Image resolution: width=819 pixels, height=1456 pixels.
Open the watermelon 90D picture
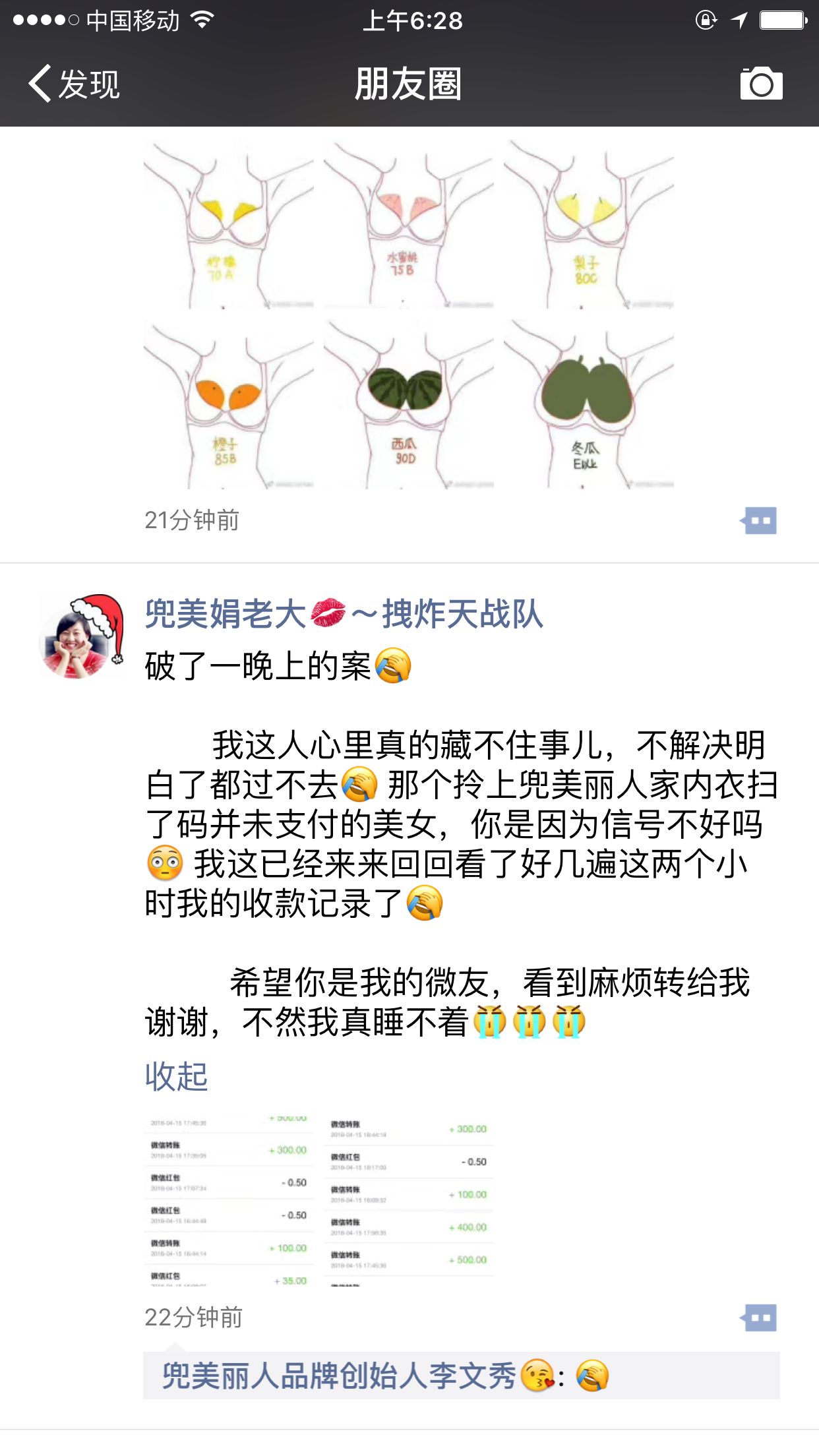click(408, 404)
